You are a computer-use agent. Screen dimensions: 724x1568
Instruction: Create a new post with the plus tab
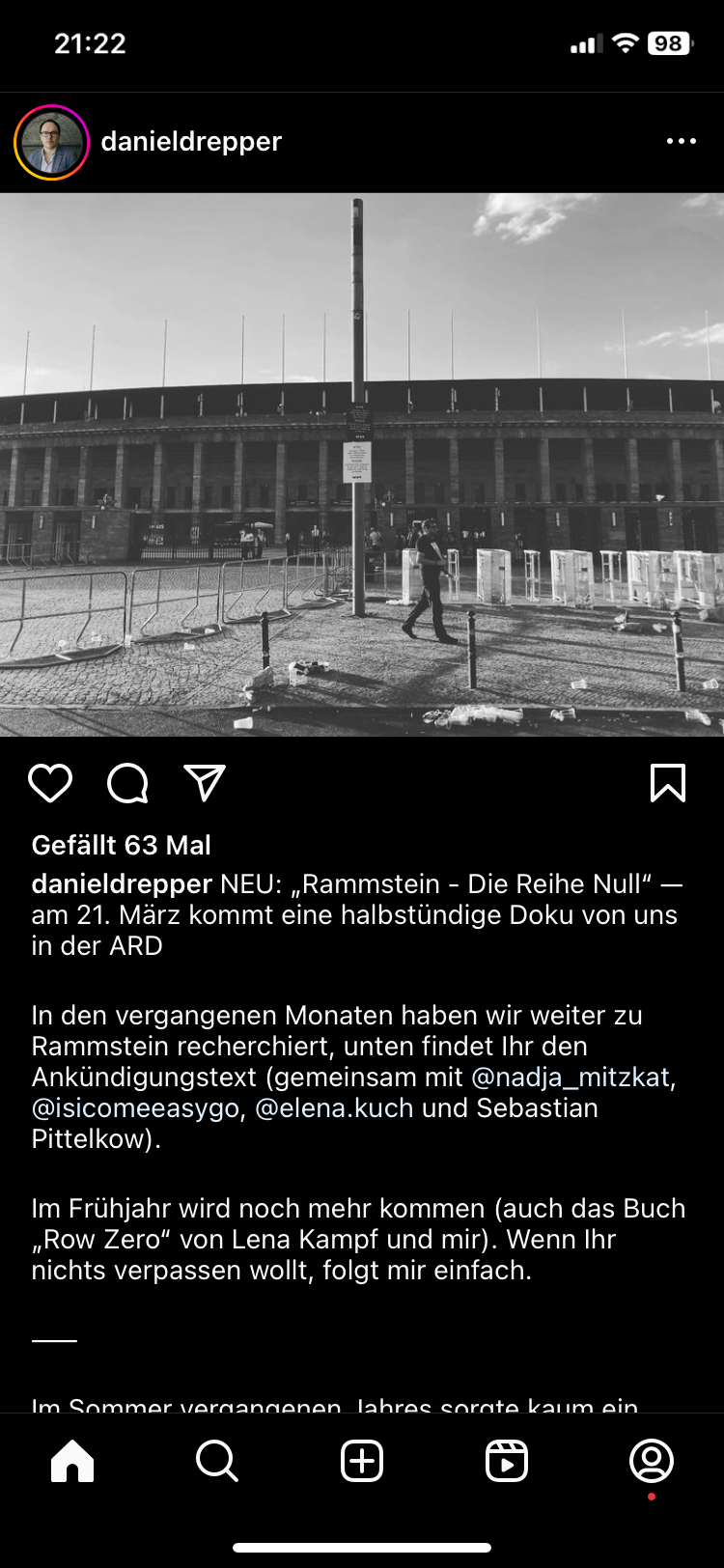[362, 1461]
